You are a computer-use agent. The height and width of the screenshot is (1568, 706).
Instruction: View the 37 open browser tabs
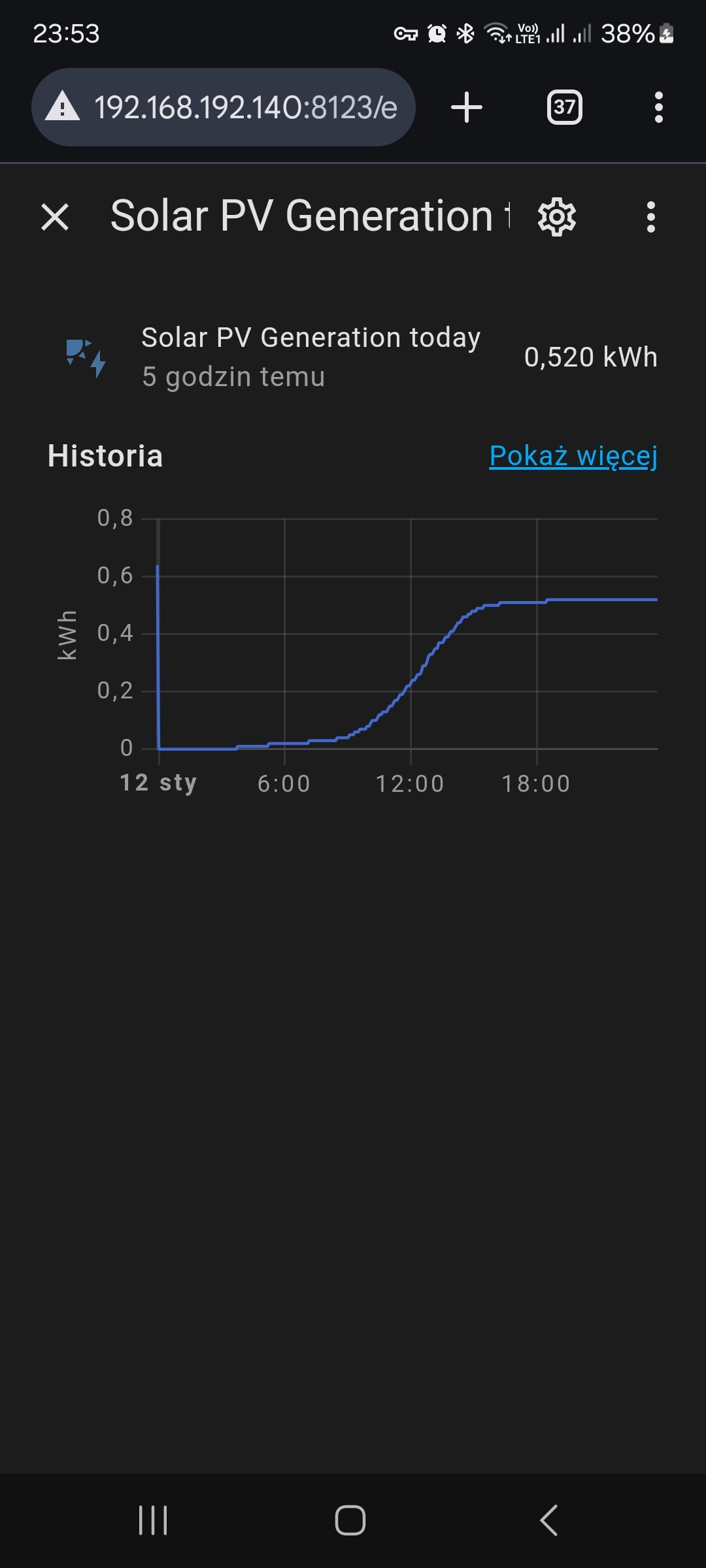(x=564, y=107)
